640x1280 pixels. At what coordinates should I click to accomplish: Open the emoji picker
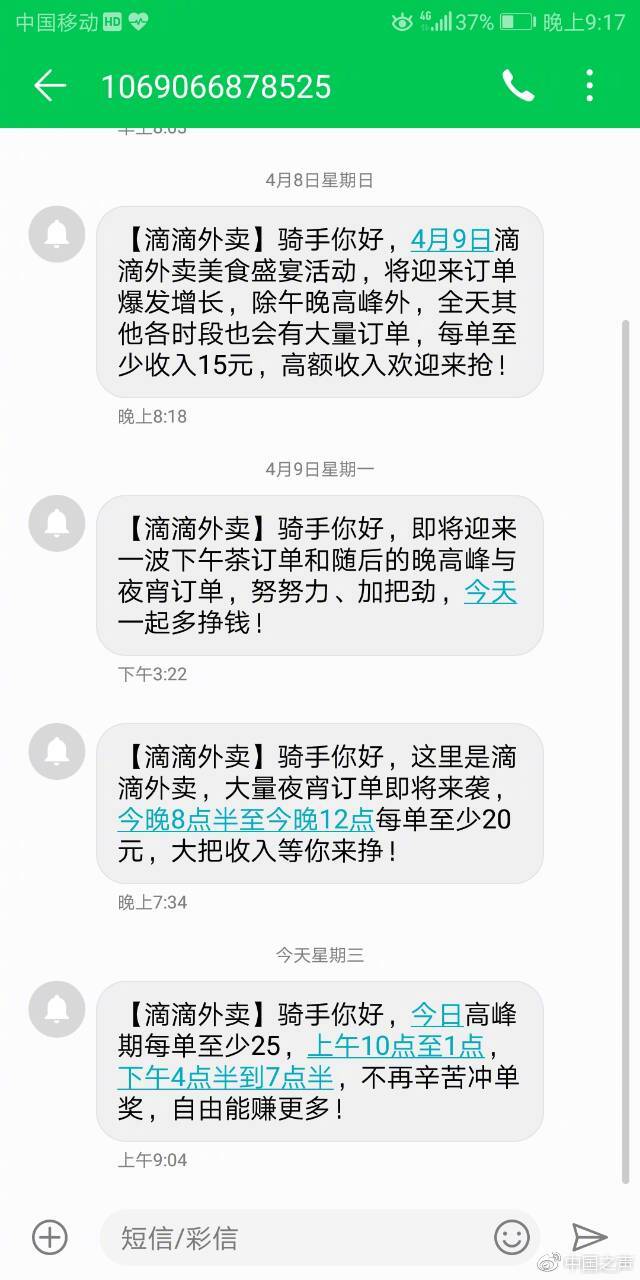point(512,1237)
